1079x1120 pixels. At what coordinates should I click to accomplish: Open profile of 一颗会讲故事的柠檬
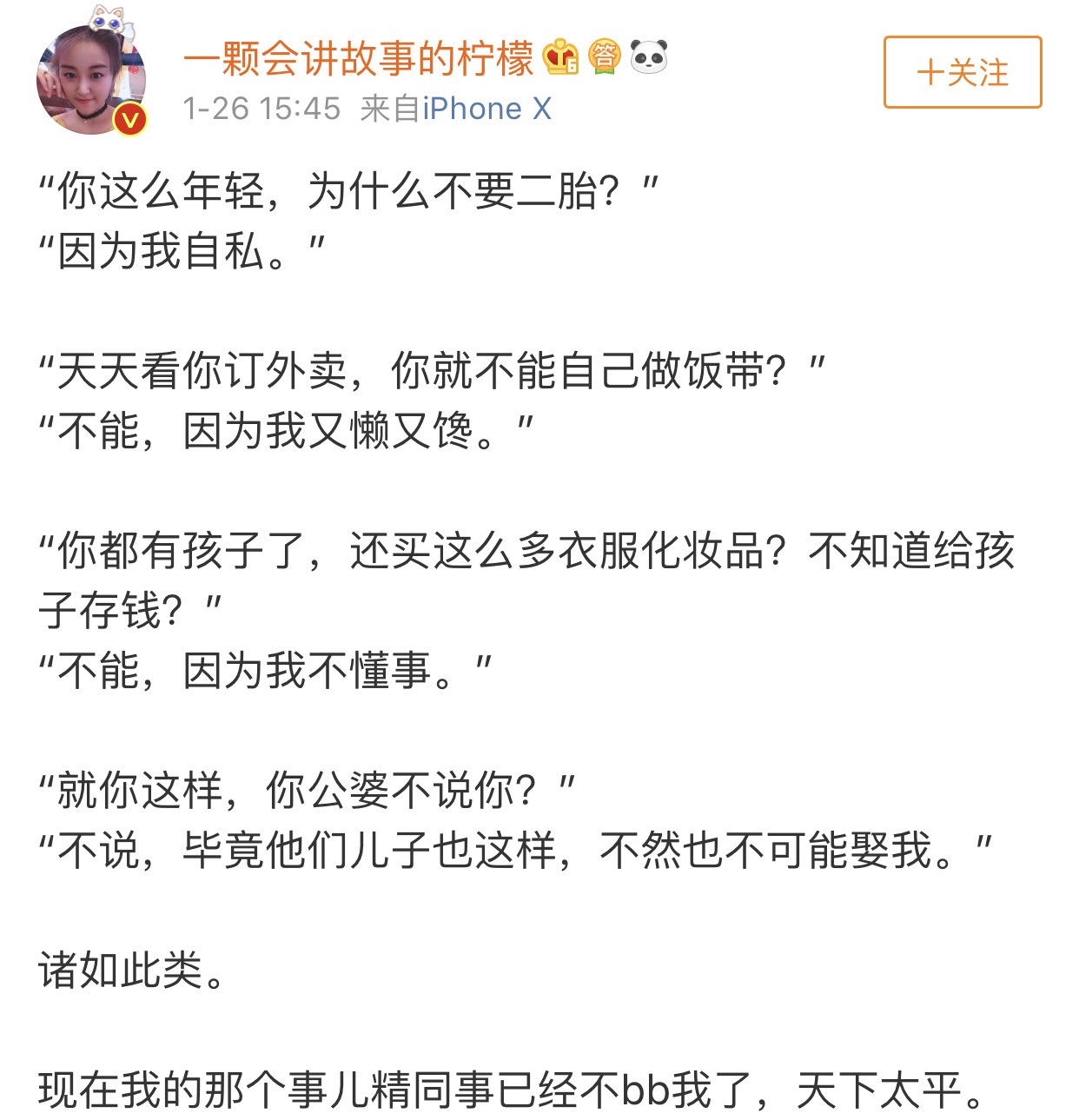pos(358,58)
